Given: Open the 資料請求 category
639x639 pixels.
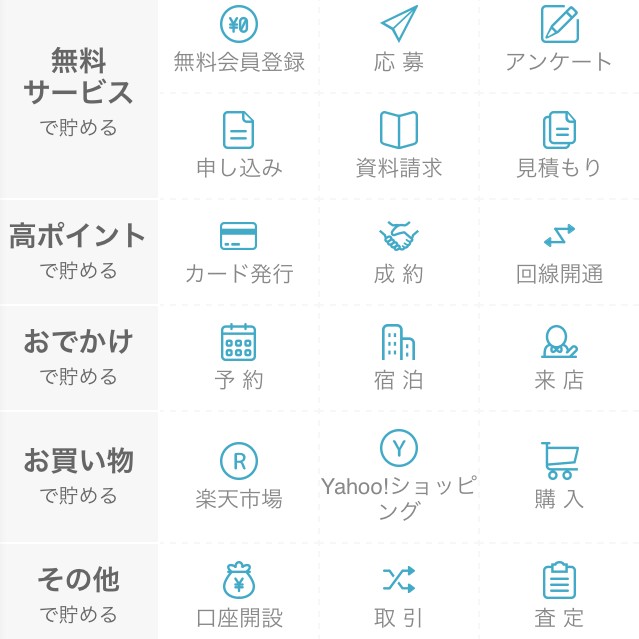Looking at the screenshot, I should (x=399, y=146).
